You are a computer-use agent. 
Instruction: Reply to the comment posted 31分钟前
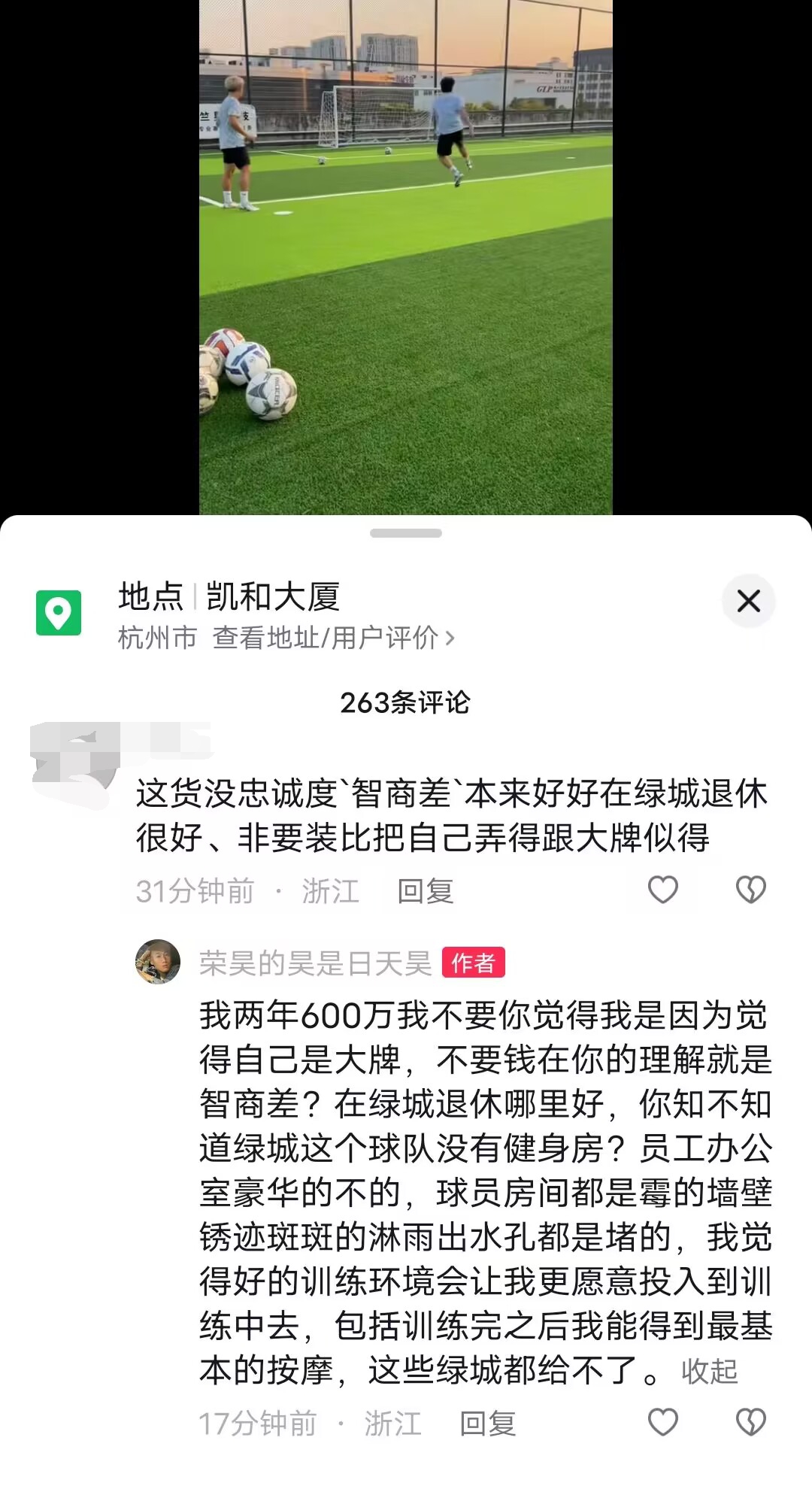click(x=425, y=891)
